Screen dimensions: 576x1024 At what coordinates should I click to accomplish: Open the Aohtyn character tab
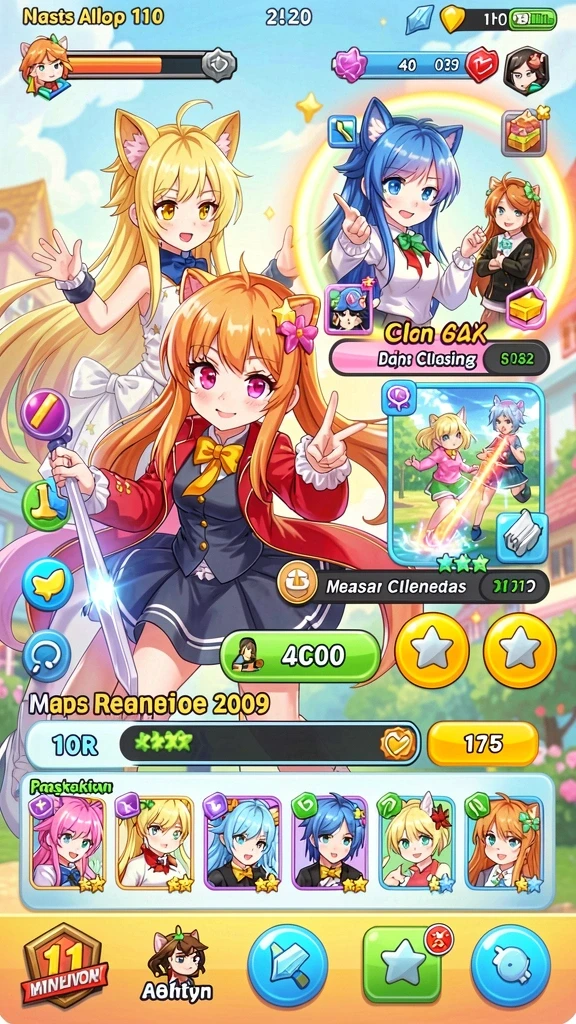(x=176, y=967)
